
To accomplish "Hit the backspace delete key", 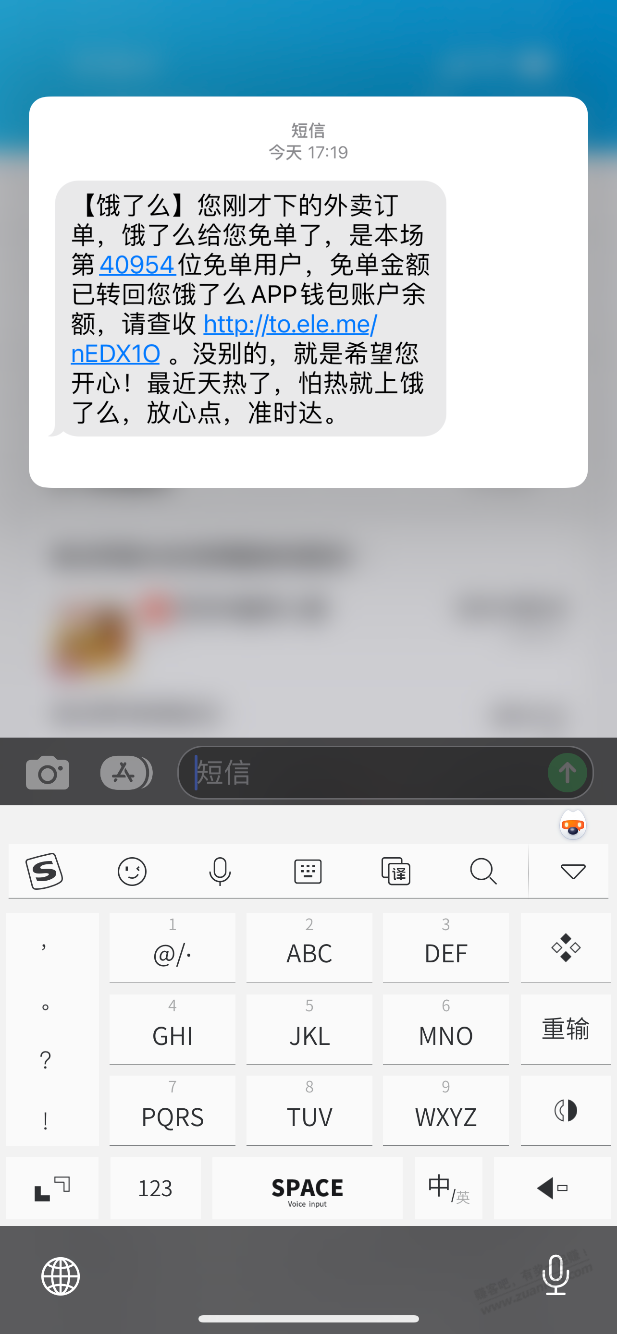I will click(552, 1188).
